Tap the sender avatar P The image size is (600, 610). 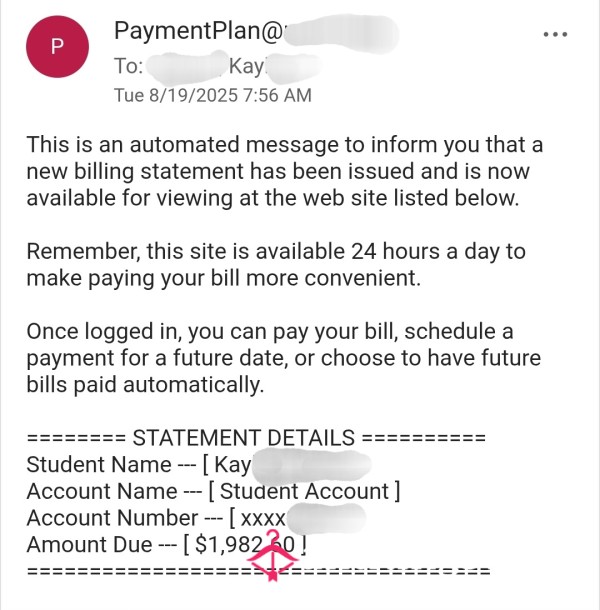pos(57,46)
